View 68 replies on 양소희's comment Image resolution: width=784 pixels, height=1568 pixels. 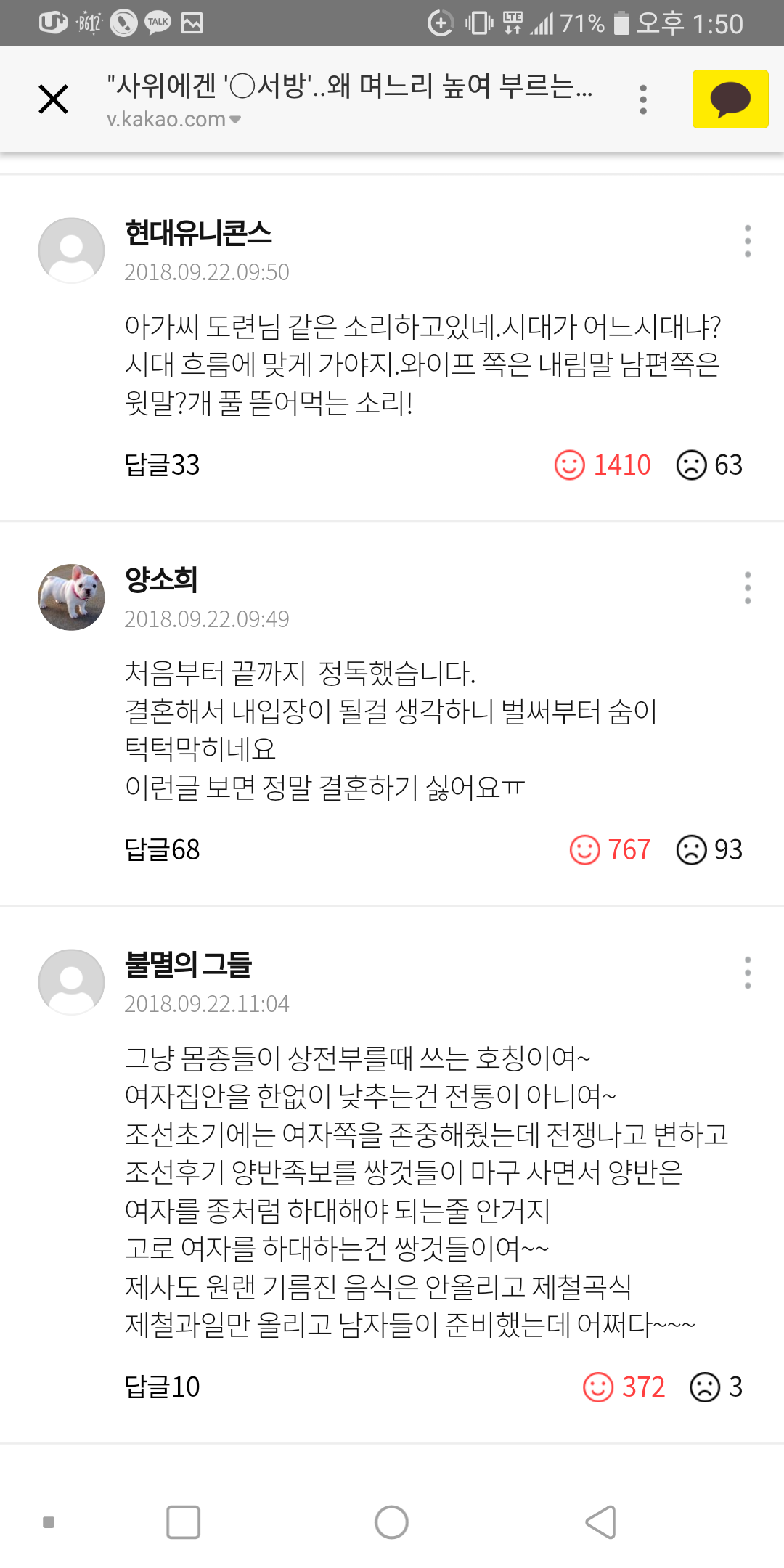(163, 850)
